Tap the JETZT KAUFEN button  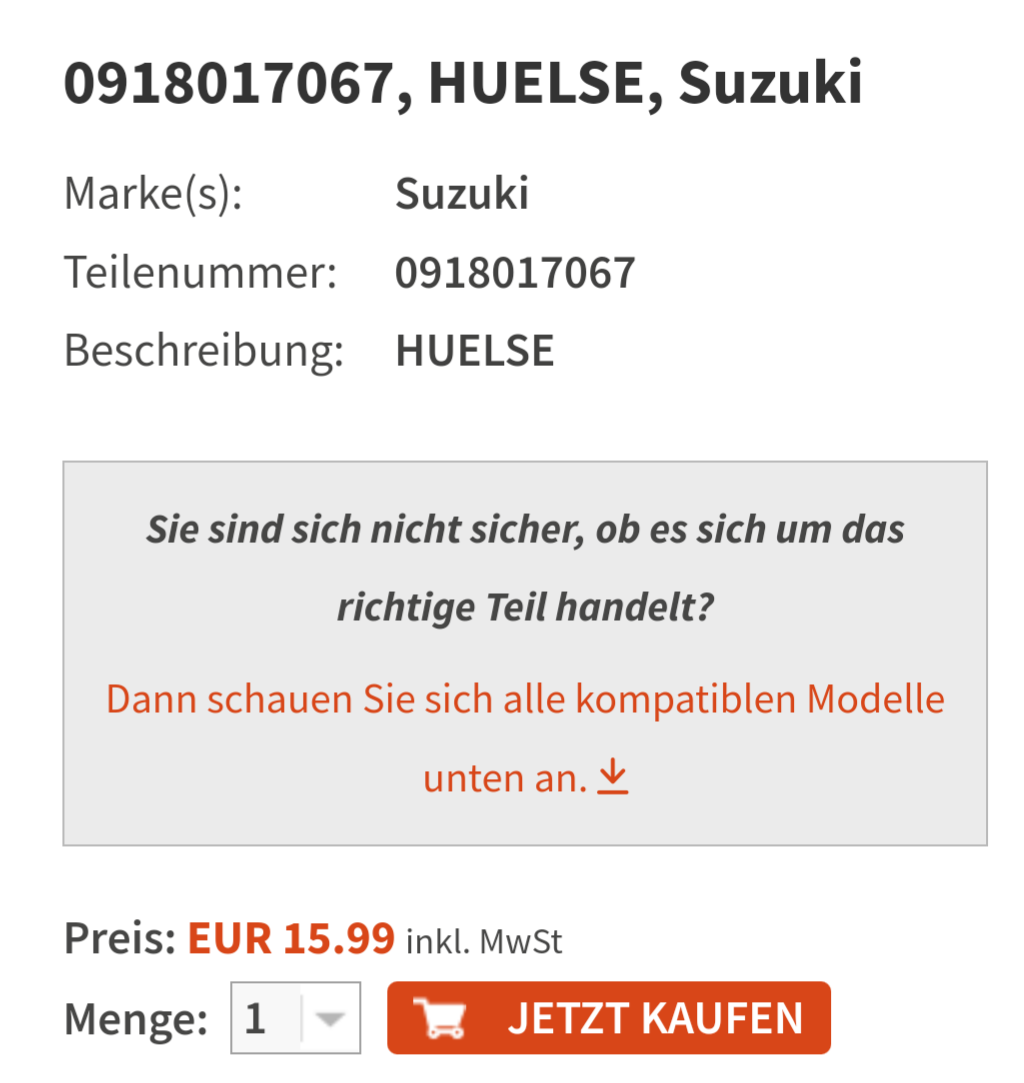(608, 1018)
